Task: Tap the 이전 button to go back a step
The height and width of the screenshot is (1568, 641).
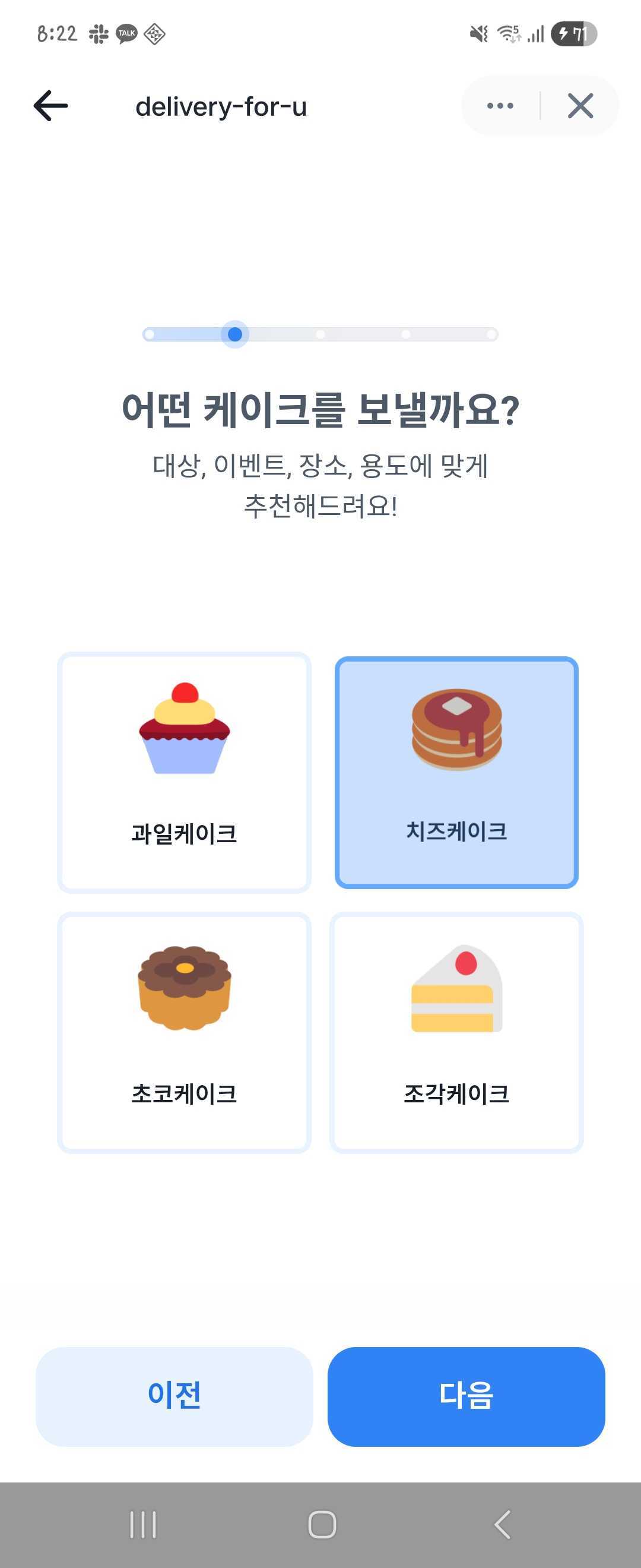Action: click(174, 1396)
